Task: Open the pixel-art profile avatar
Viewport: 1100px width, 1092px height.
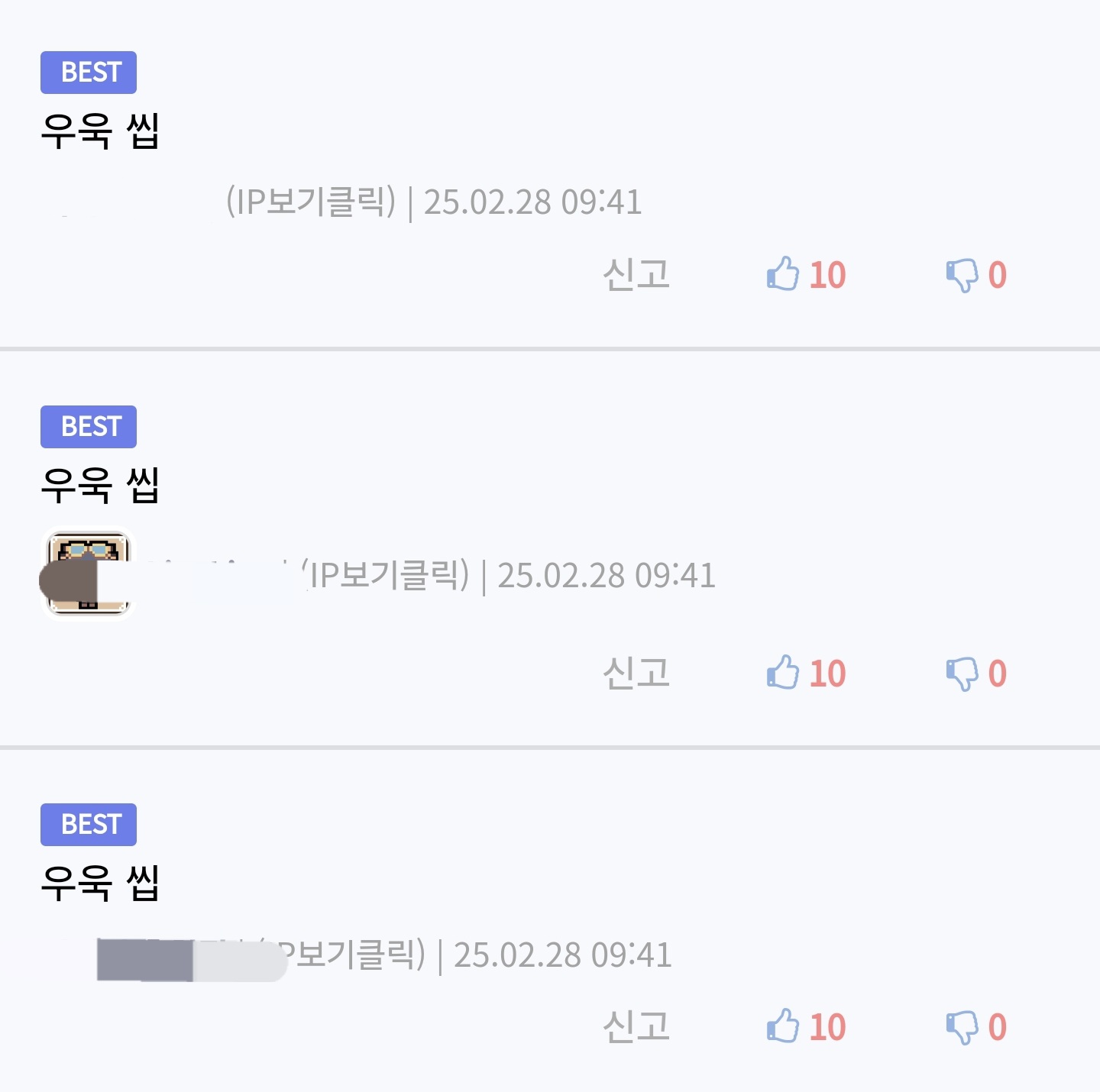Action: [x=88, y=573]
